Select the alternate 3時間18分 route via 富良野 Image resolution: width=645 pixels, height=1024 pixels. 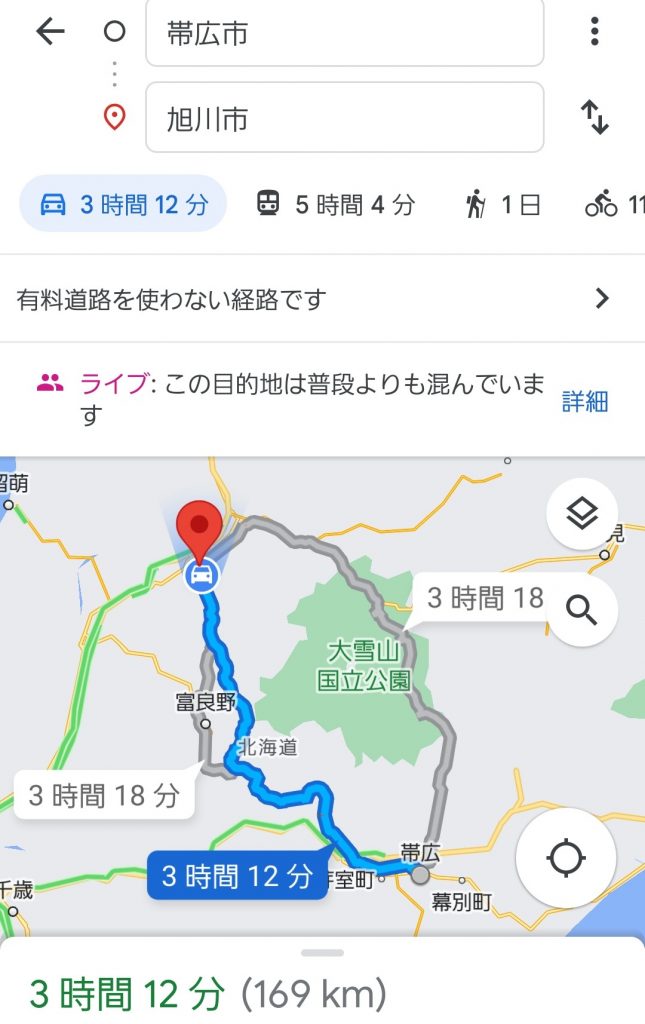(x=105, y=796)
